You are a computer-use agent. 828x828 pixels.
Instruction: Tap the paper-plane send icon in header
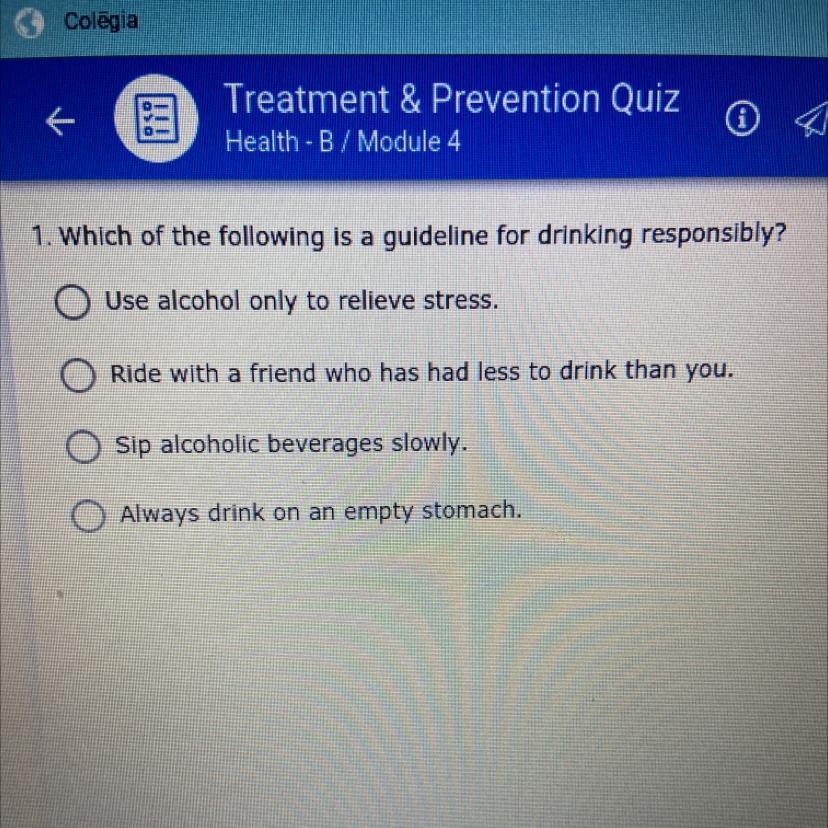pos(810,120)
